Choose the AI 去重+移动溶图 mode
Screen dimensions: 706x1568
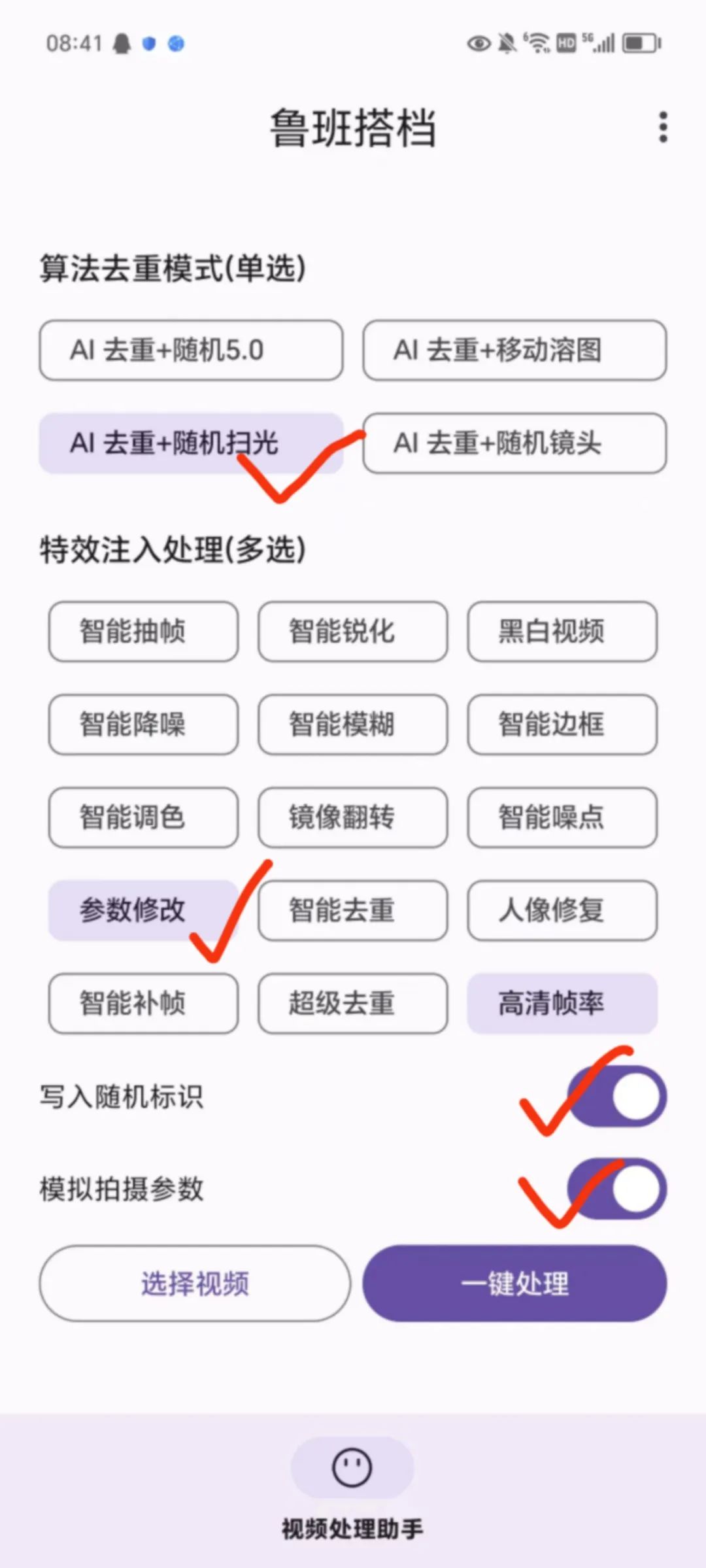[515, 351]
